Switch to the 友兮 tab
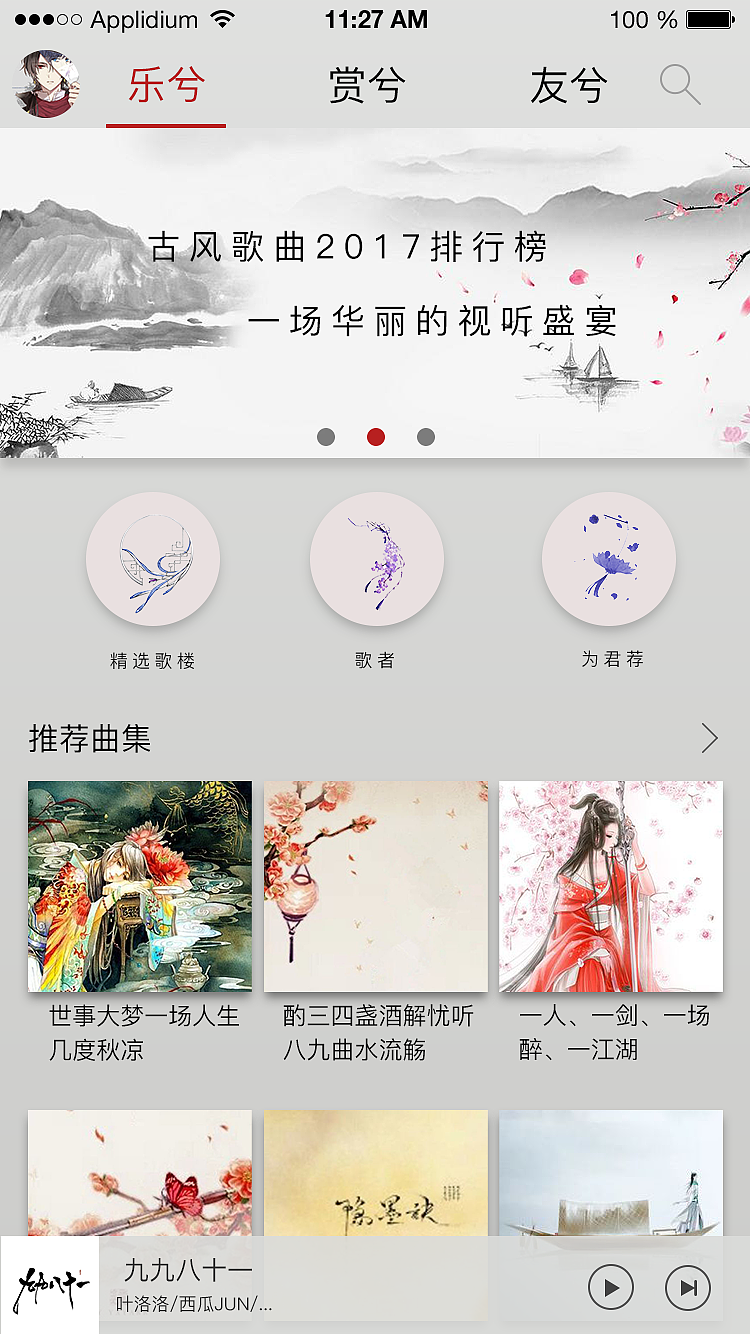This screenshot has width=750, height=1334. tap(570, 86)
